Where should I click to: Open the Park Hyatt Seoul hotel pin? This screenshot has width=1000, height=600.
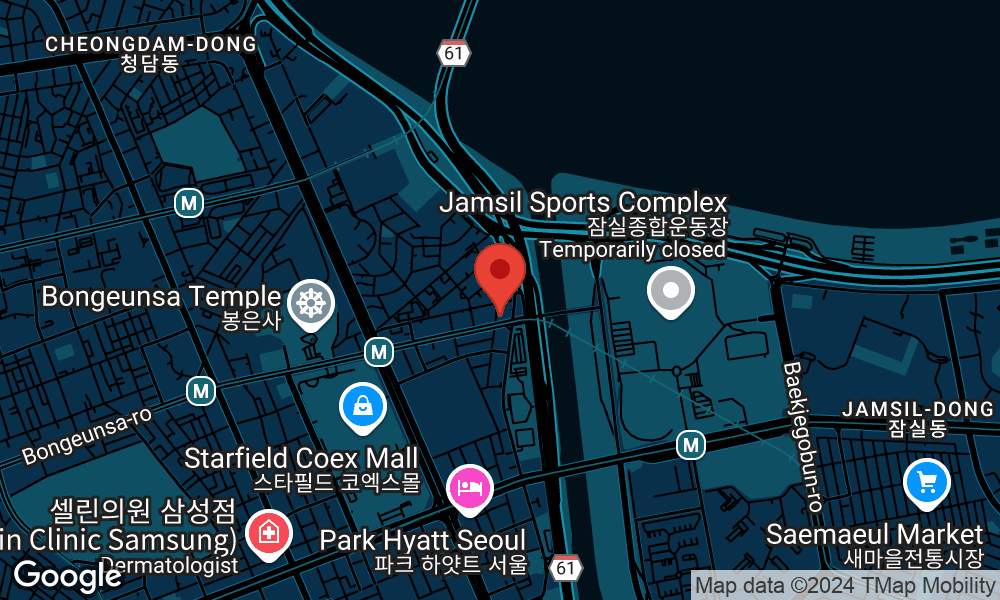[x=469, y=487]
